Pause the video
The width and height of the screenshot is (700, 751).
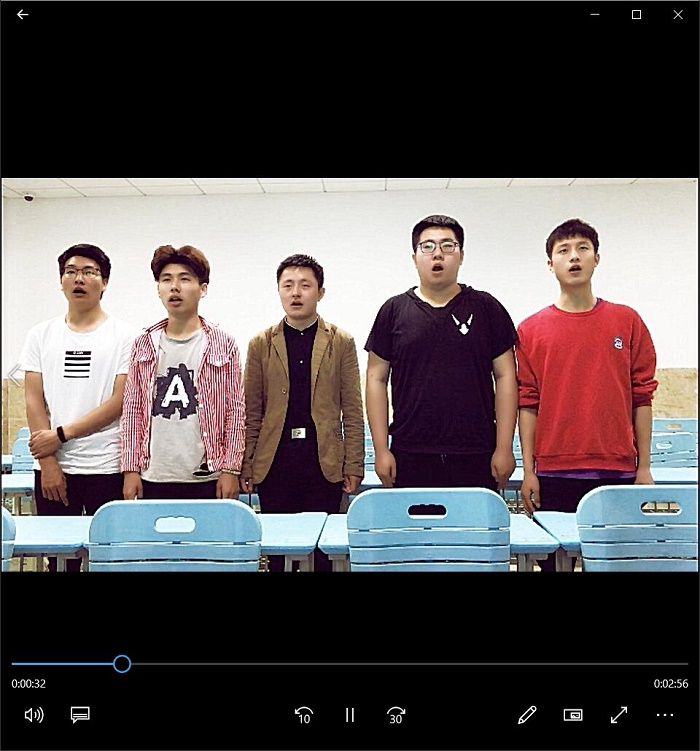pos(350,715)
